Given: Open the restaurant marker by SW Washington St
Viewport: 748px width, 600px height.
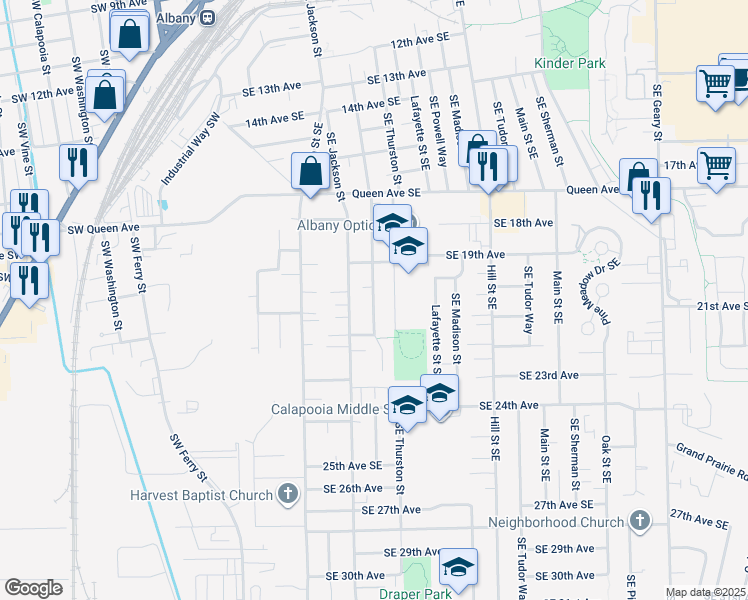Looking at the screenshot, I should (x=77, y=162).
